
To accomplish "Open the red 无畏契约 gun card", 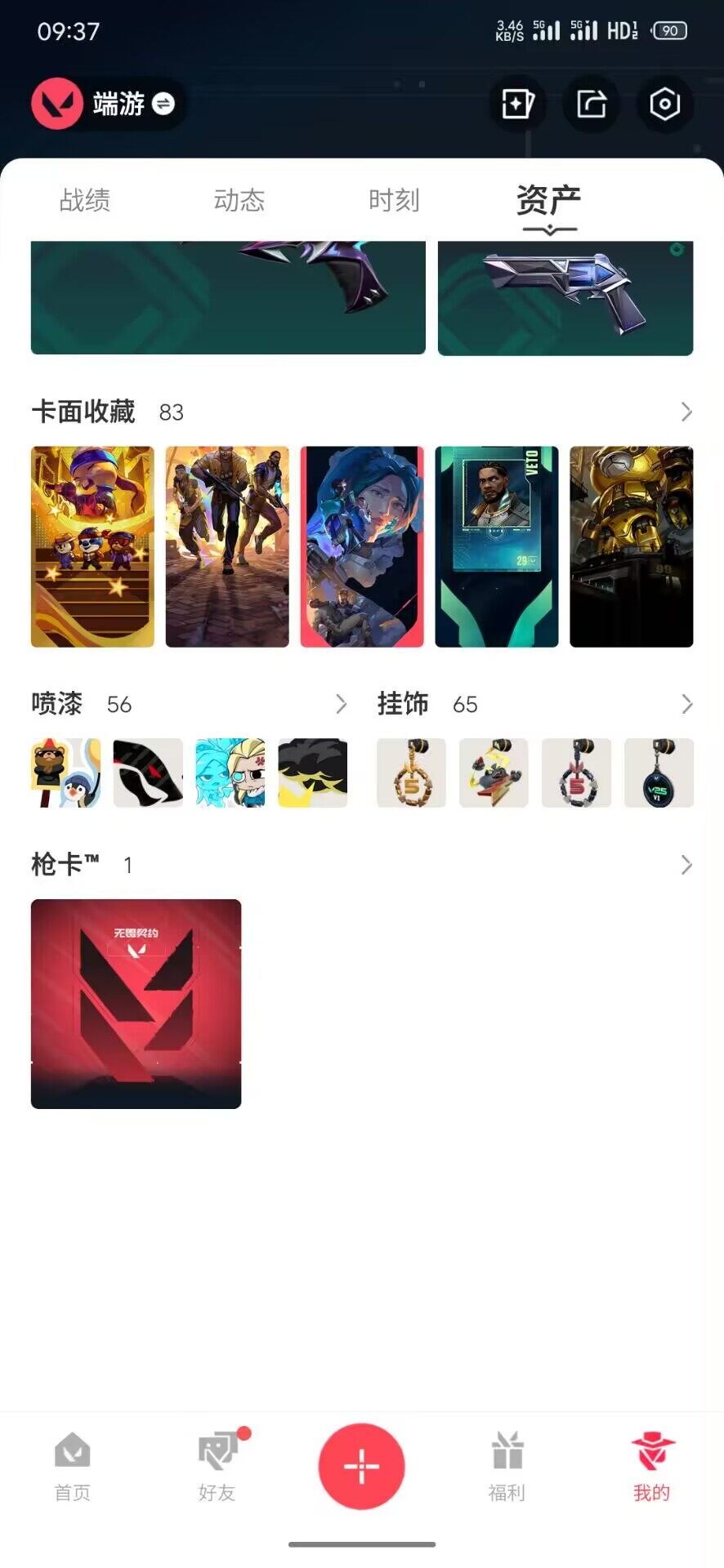I will point(136,1004).
